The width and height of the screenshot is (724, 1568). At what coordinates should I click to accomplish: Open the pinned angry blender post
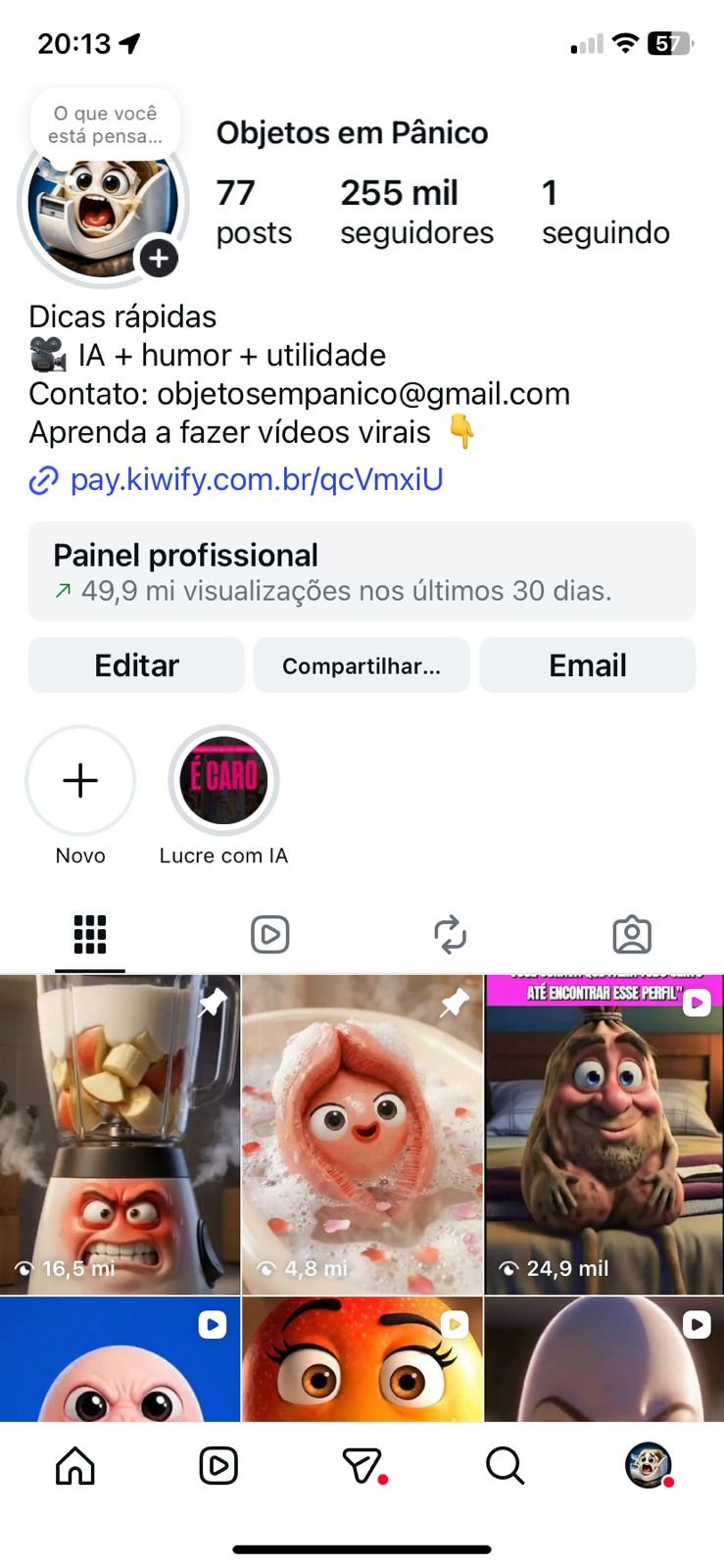pyautogui.click(x=120, y=1134)
